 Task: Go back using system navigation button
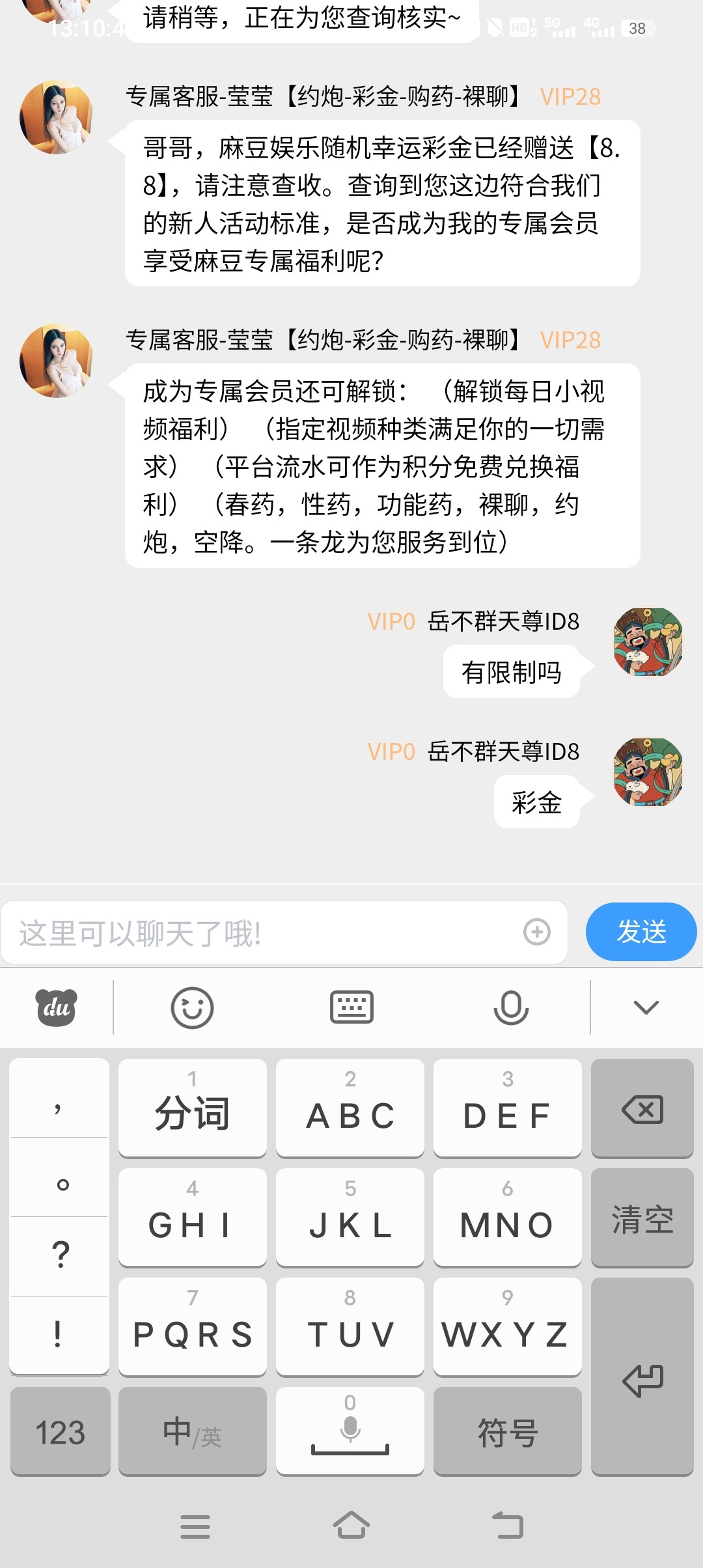(507, 1526)
